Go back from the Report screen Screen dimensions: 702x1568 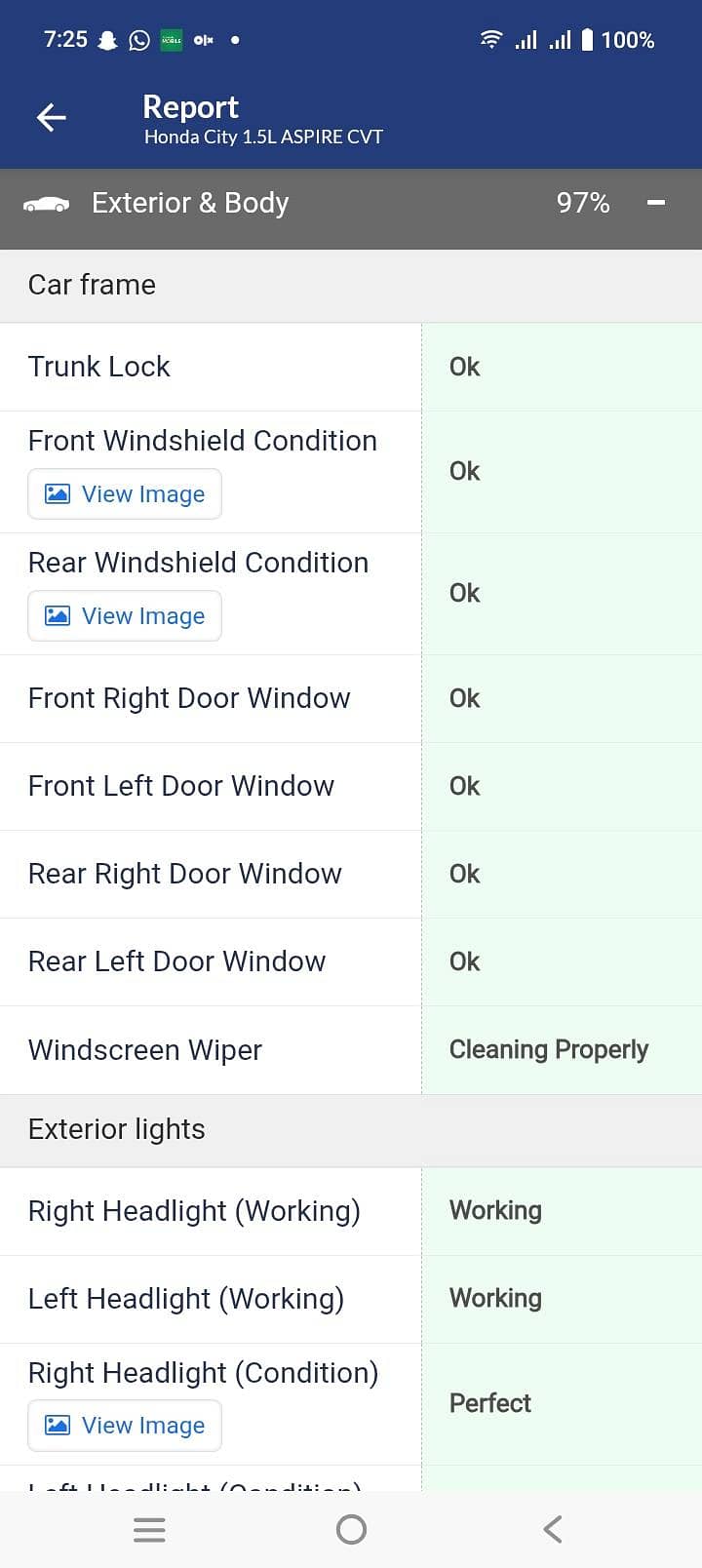tap(52, 118)
